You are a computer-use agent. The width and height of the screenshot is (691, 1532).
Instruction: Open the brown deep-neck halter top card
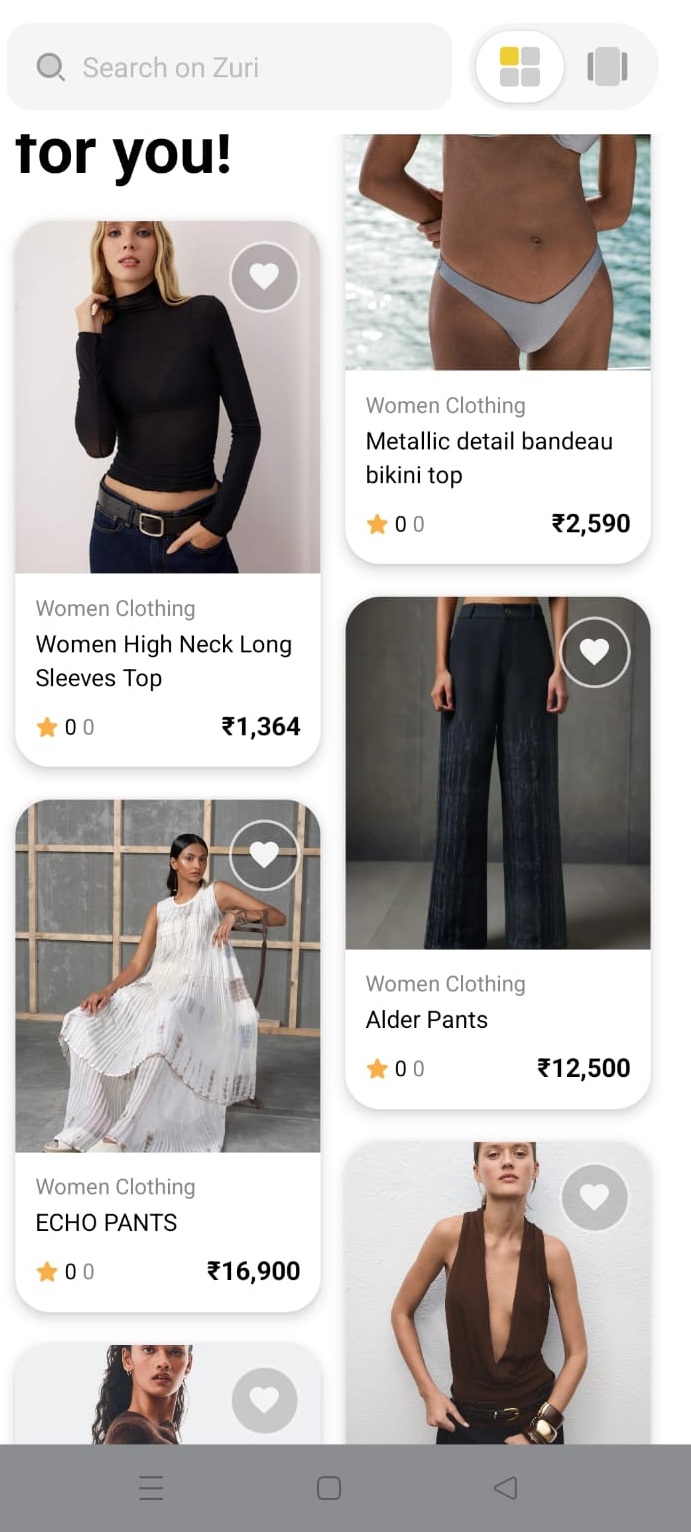pyautogui.click(x=498, y=1292)
